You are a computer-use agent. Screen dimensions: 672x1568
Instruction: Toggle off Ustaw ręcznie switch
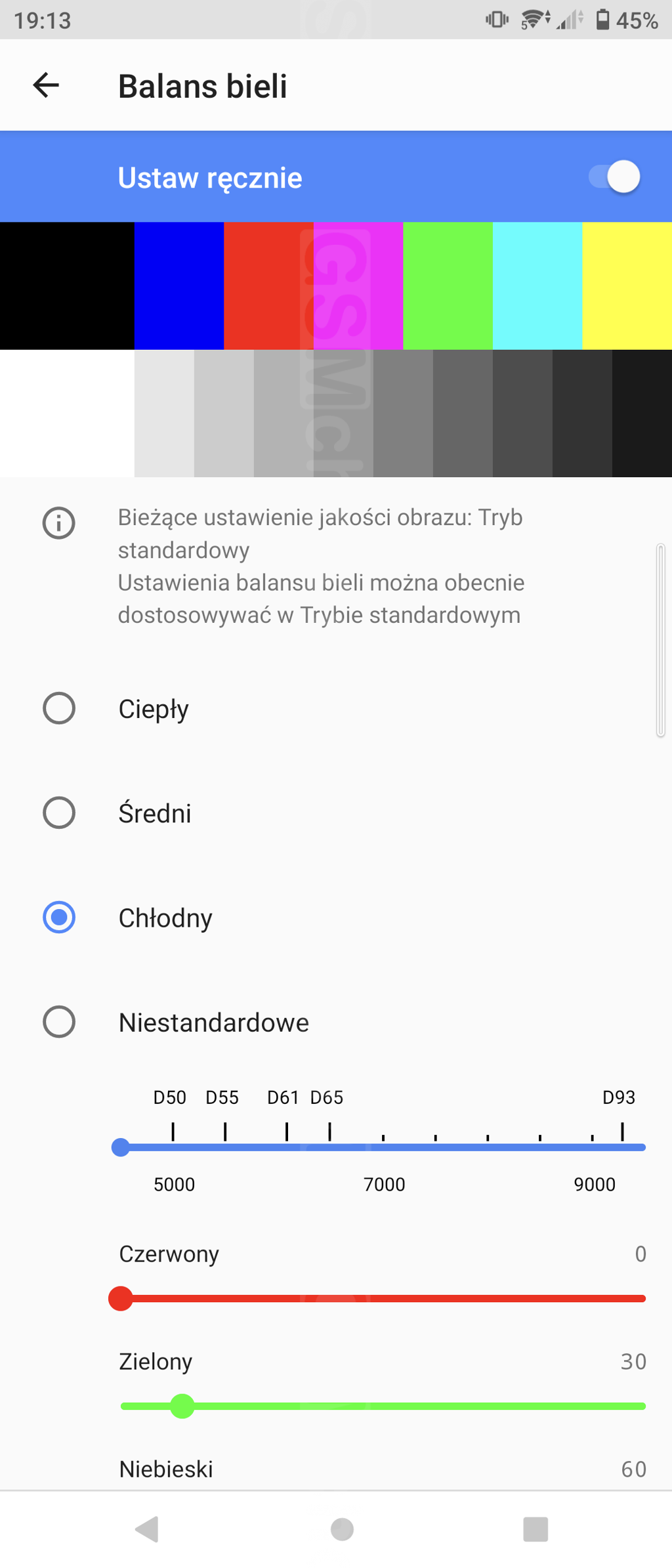(614, 177)
